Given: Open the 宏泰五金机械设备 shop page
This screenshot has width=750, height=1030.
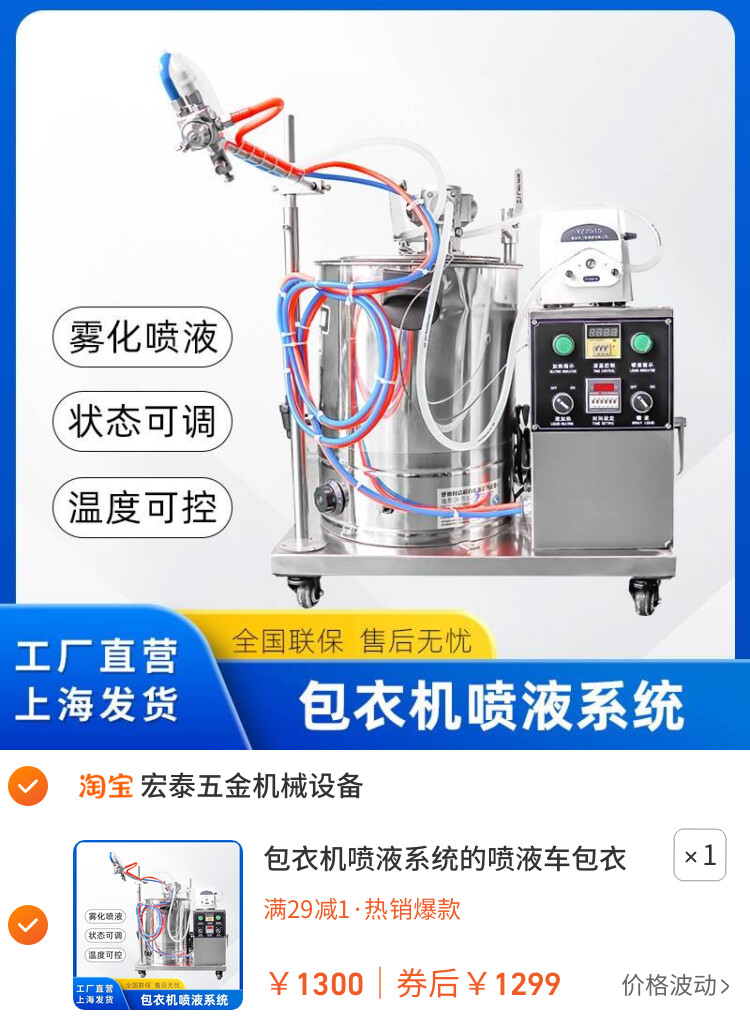Looking at the screenshot, I should [251, 786].
